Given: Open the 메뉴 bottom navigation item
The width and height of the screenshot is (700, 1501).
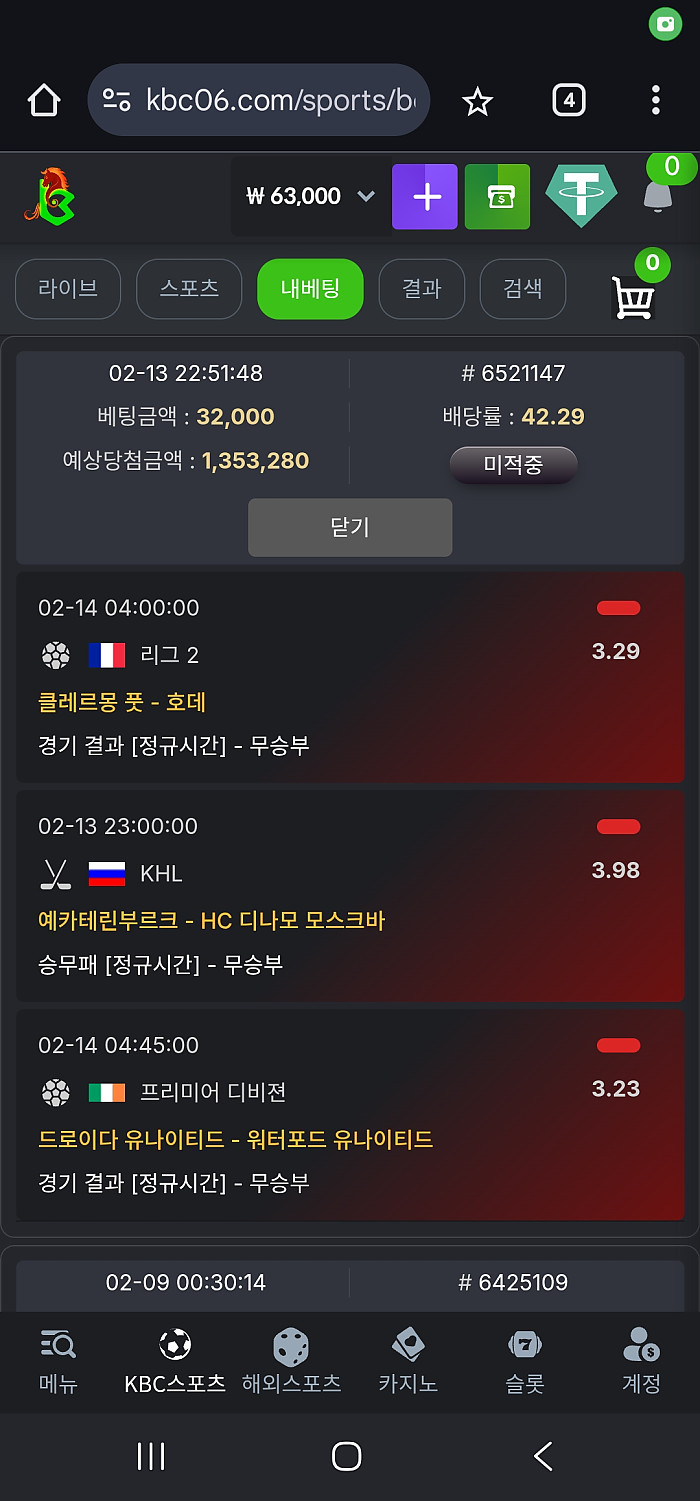Looking at the screenshot, I should pos(58,1362).
